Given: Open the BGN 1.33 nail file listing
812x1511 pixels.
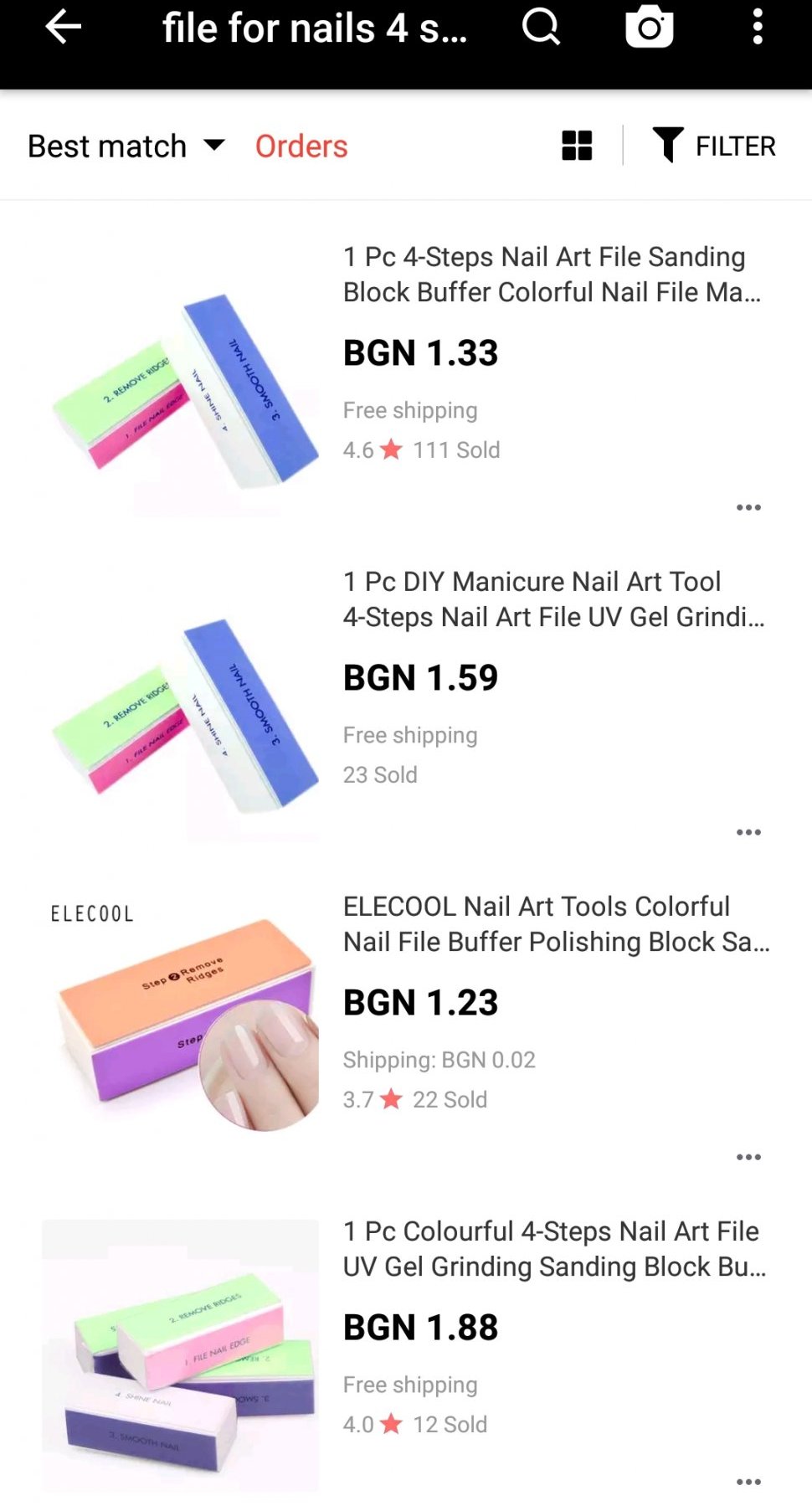Looking at the screenshot, I should [544, 275].
